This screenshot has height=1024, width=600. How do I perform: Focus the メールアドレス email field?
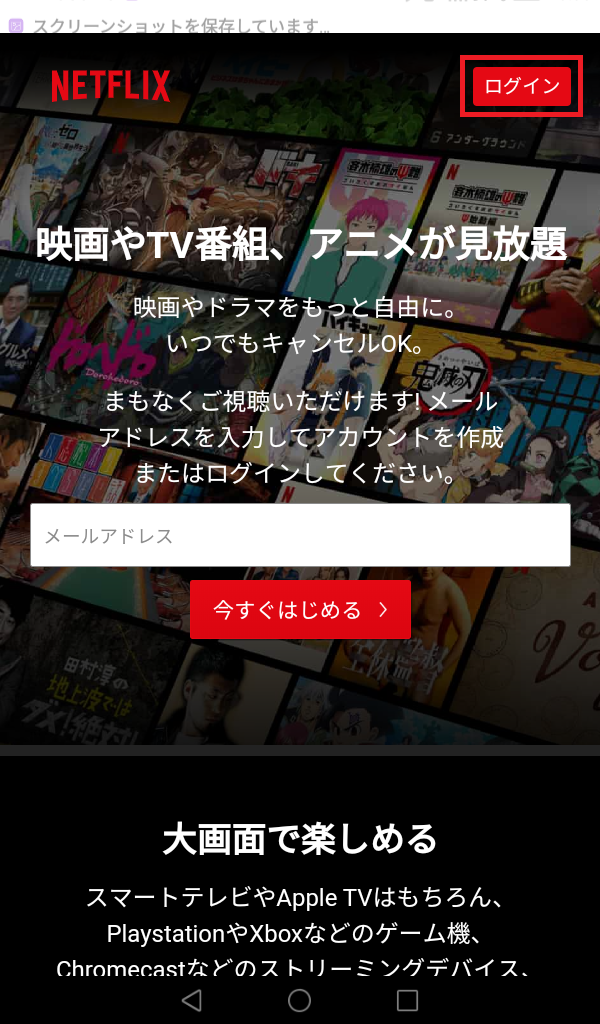coord(300,535)
